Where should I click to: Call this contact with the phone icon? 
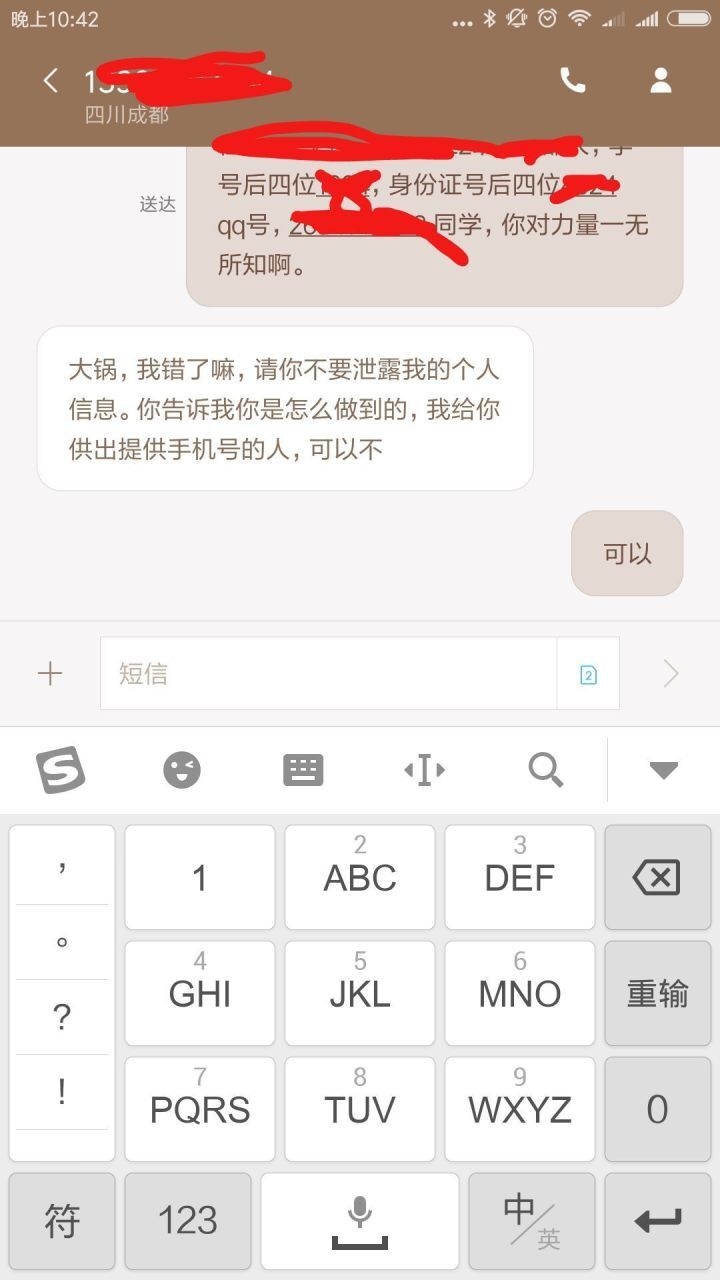click(x=573, y=81)
